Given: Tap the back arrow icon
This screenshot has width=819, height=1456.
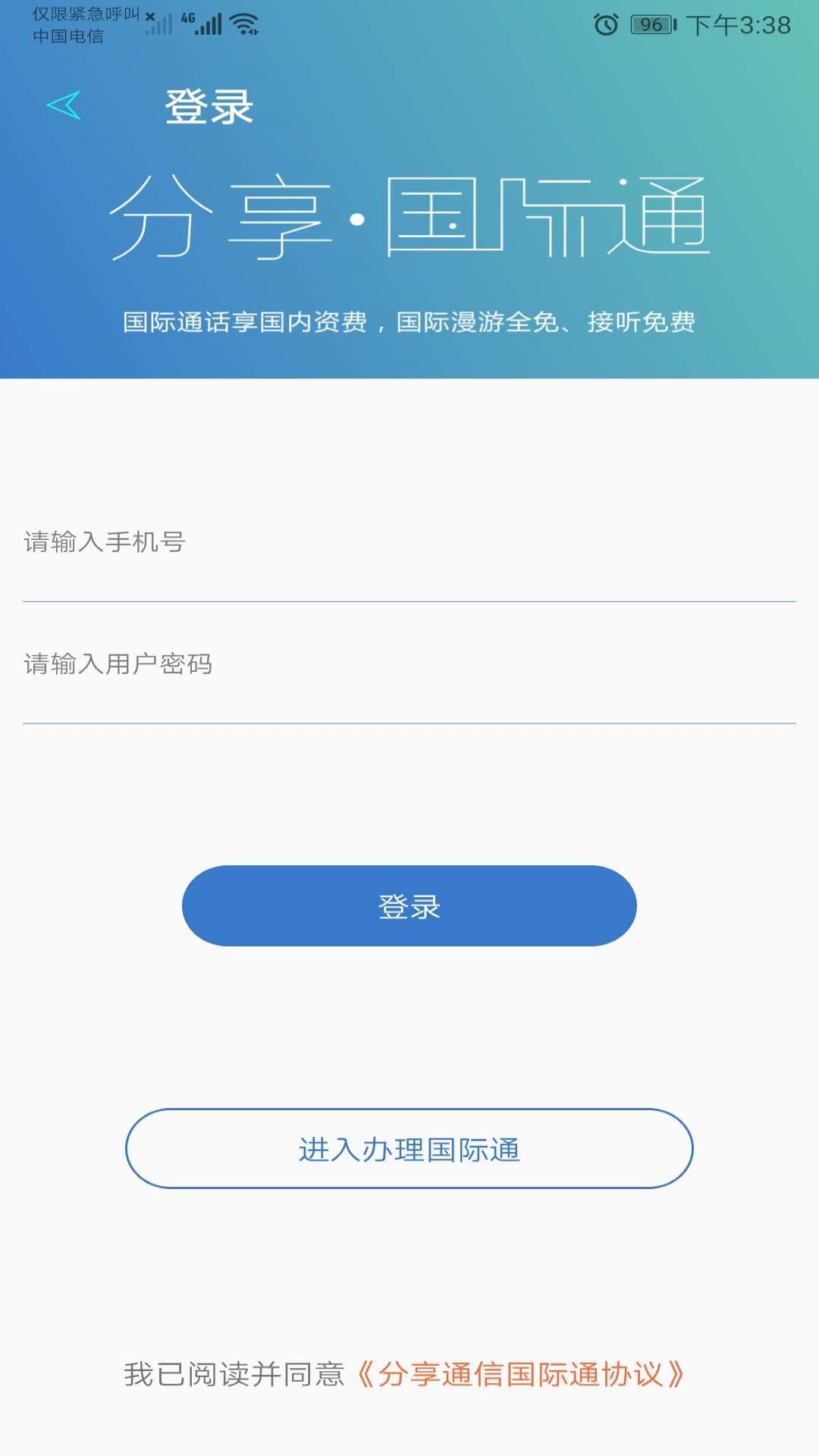Looking at the screenshot, I should (64, 105).
